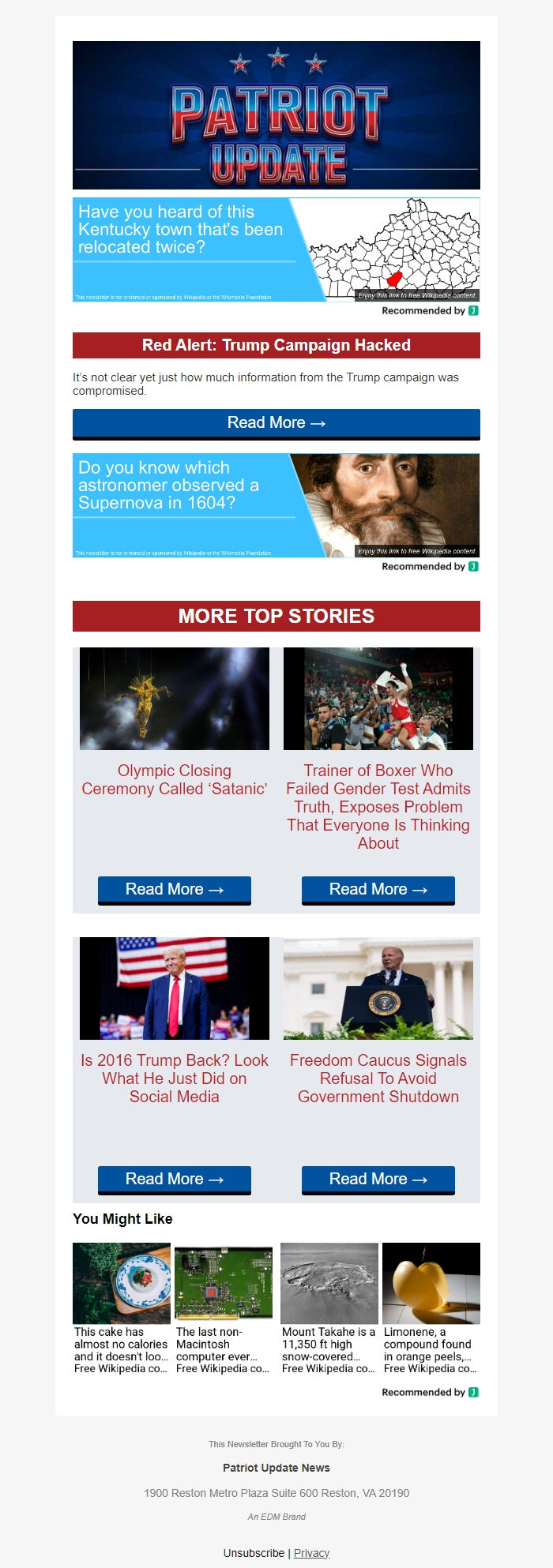553x1568 pixels.
Task: Open the Kentucky town relocated twice banner
Action: click(x=276, y=249)
